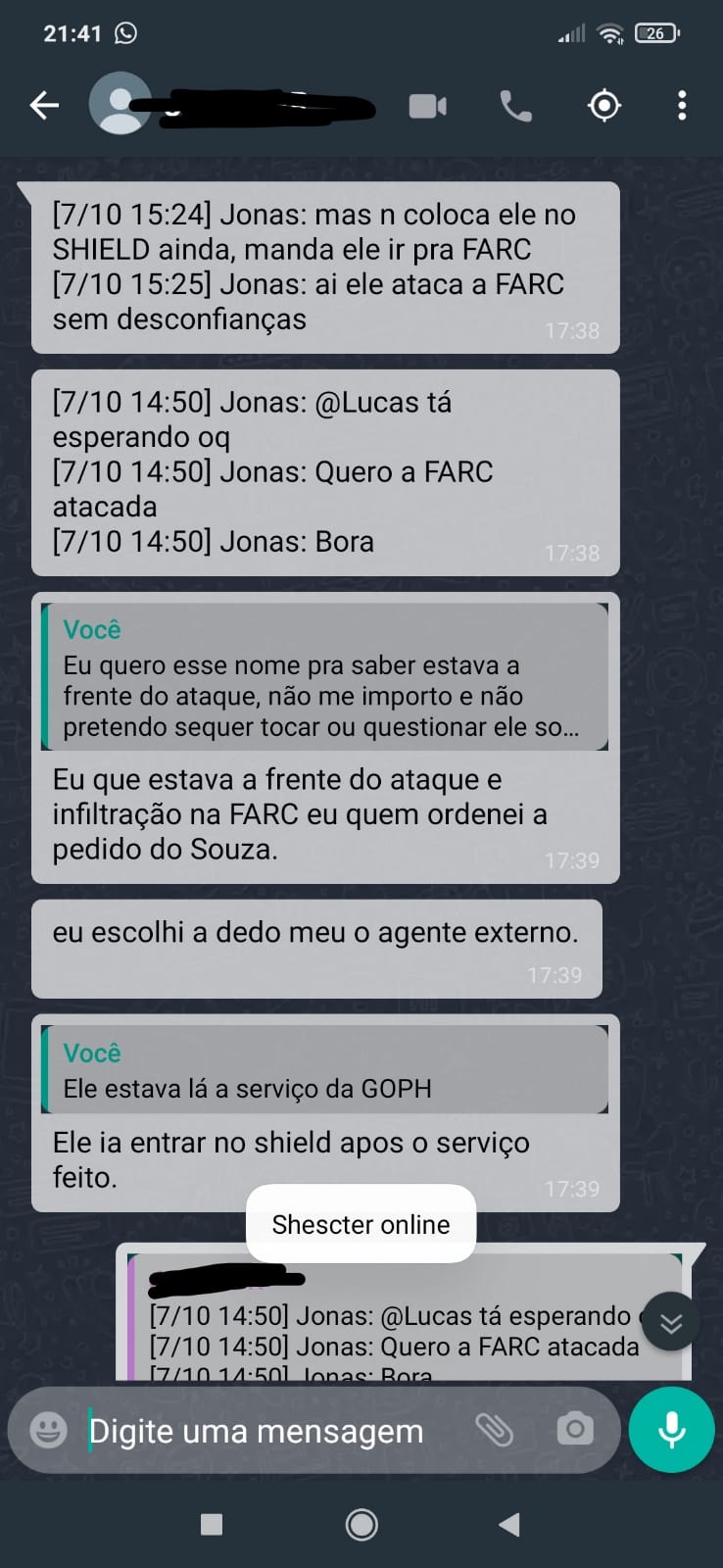Go back to the chat list
723x1568 pixels.
click(44, 105)
